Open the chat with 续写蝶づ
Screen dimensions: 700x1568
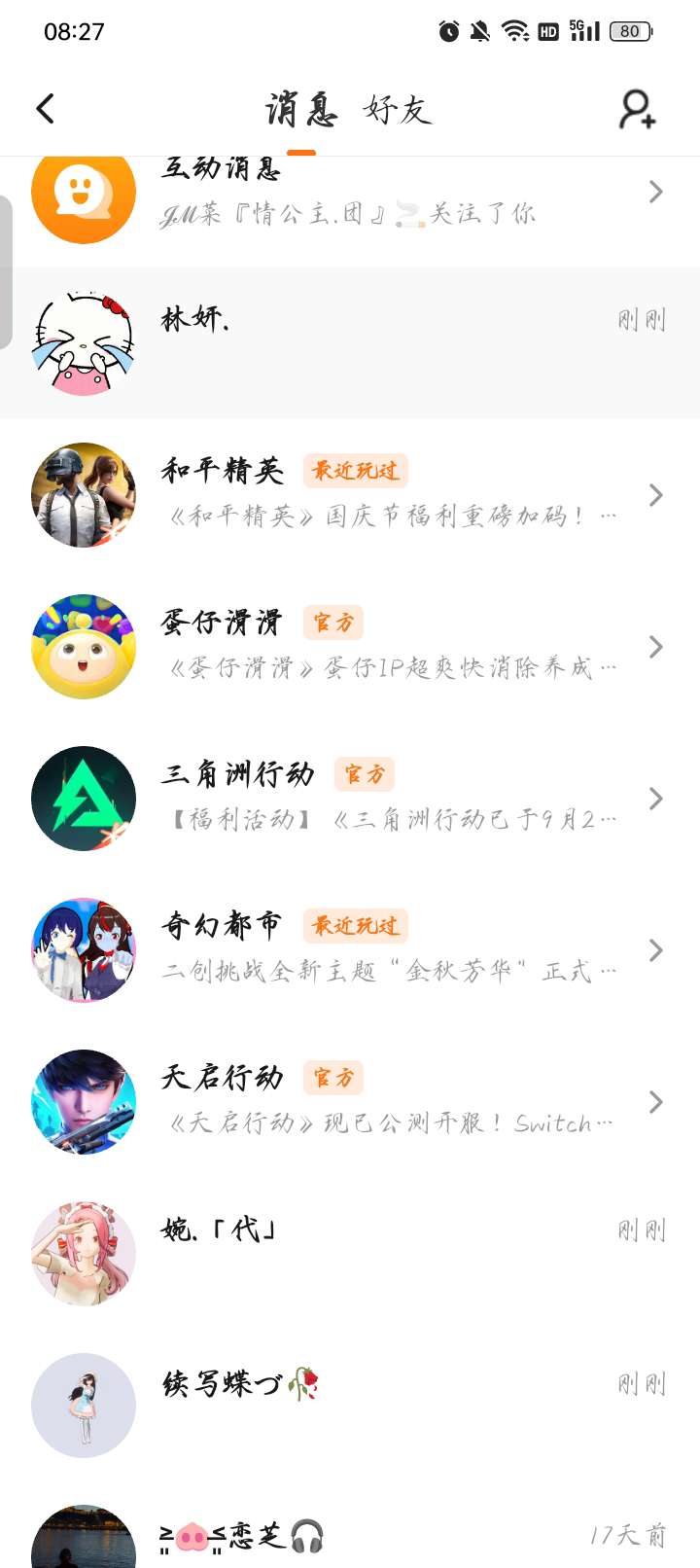tap(350, 1406)
